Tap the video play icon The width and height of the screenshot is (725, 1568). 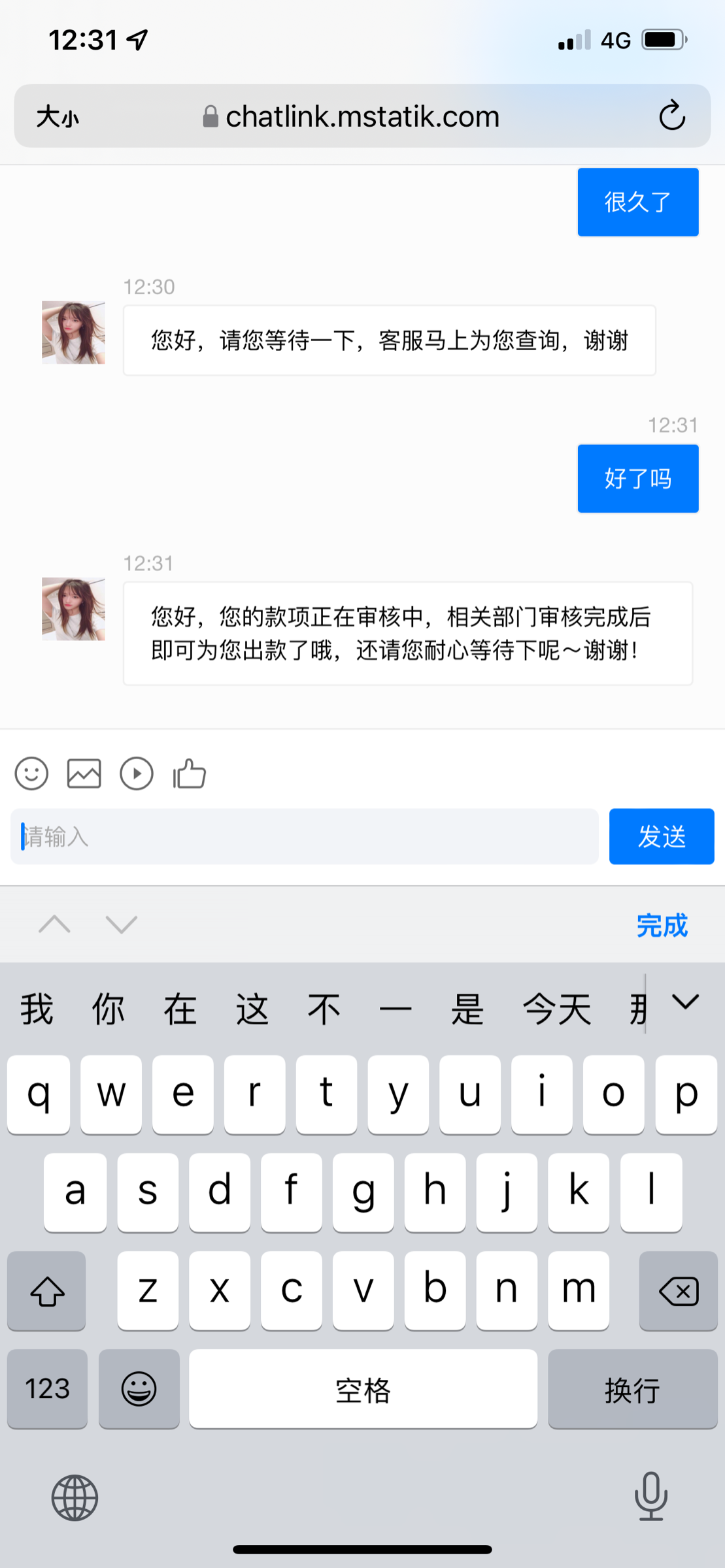pos(137,774)
